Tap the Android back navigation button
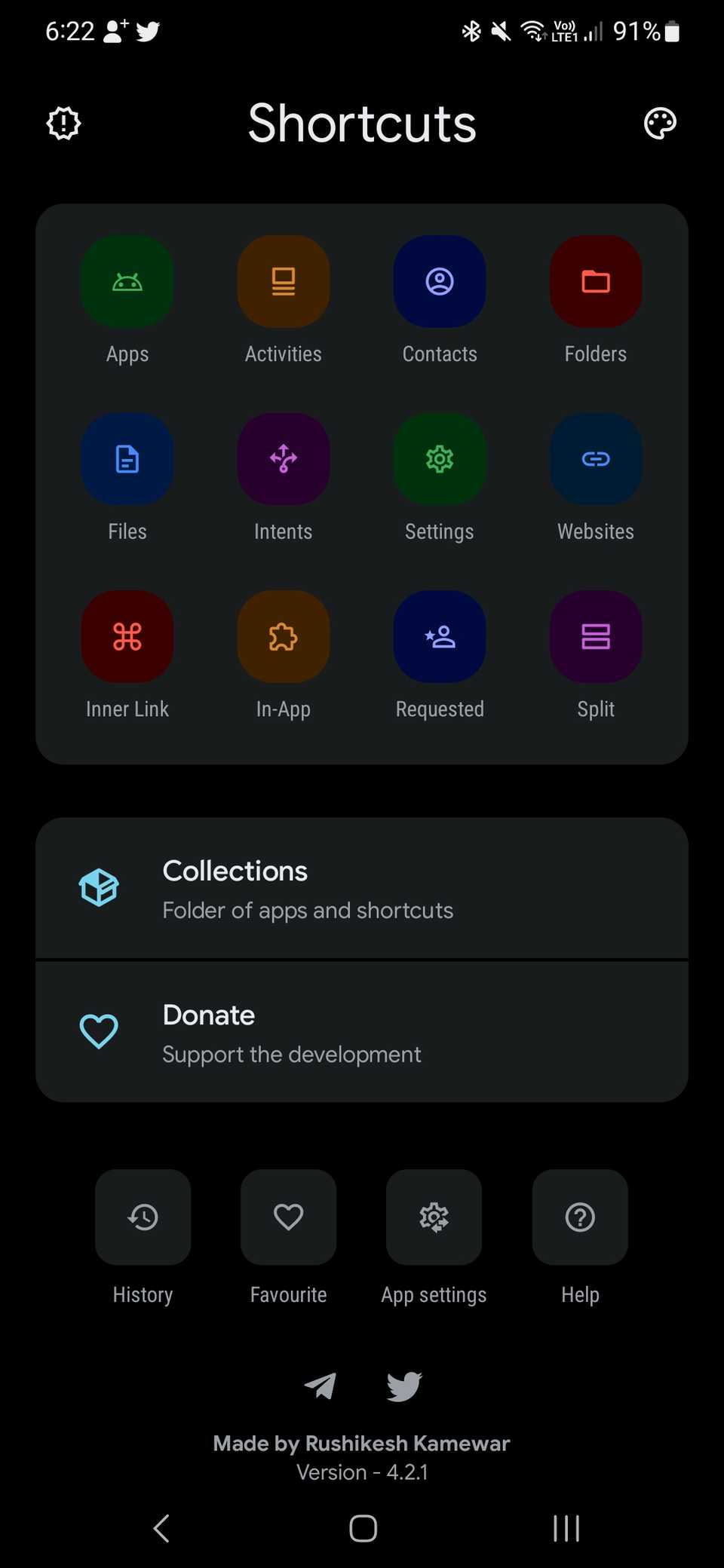724x1568 pixels. (x=161, y=1528)
